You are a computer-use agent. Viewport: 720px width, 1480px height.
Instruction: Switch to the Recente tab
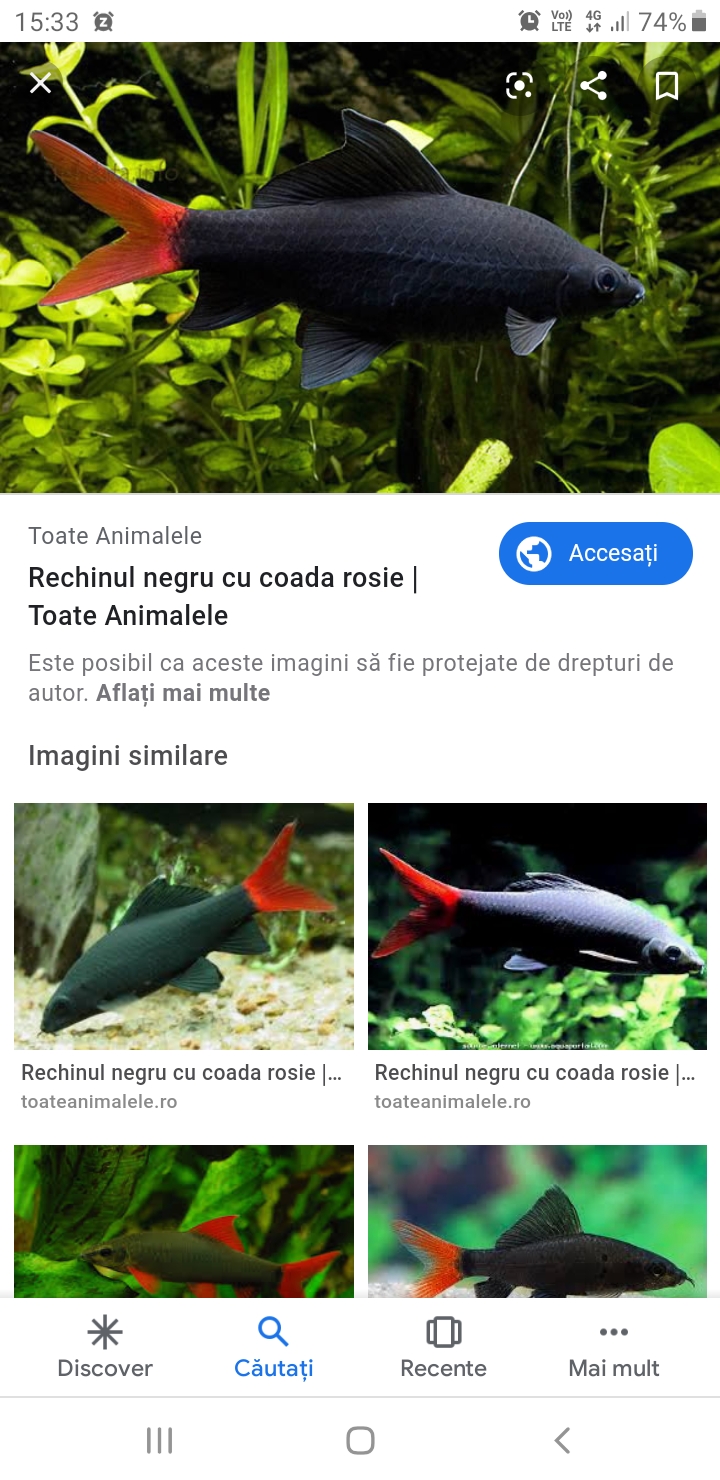click(443, 1348)
